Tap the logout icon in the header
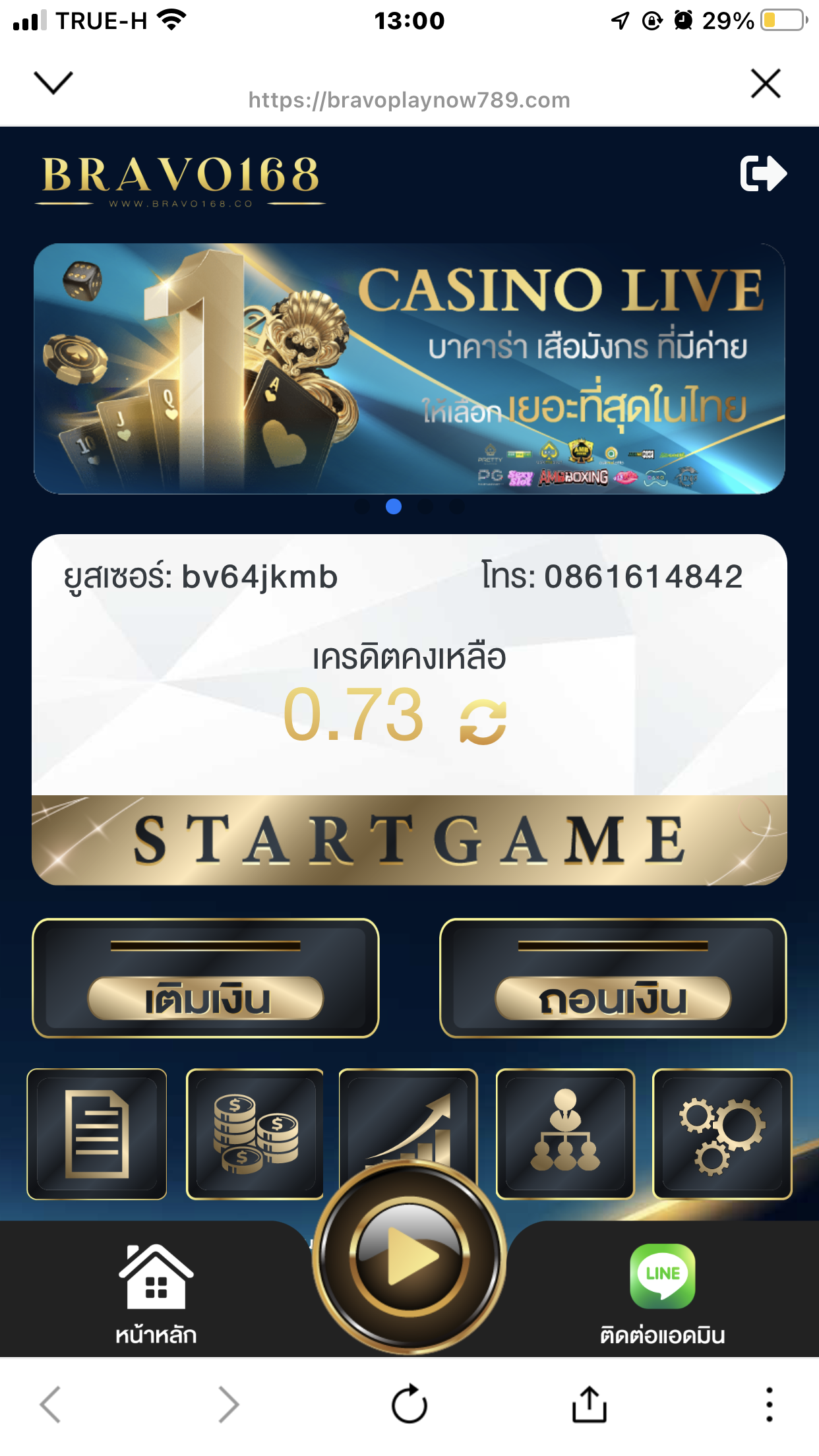 tap(763, 173)
